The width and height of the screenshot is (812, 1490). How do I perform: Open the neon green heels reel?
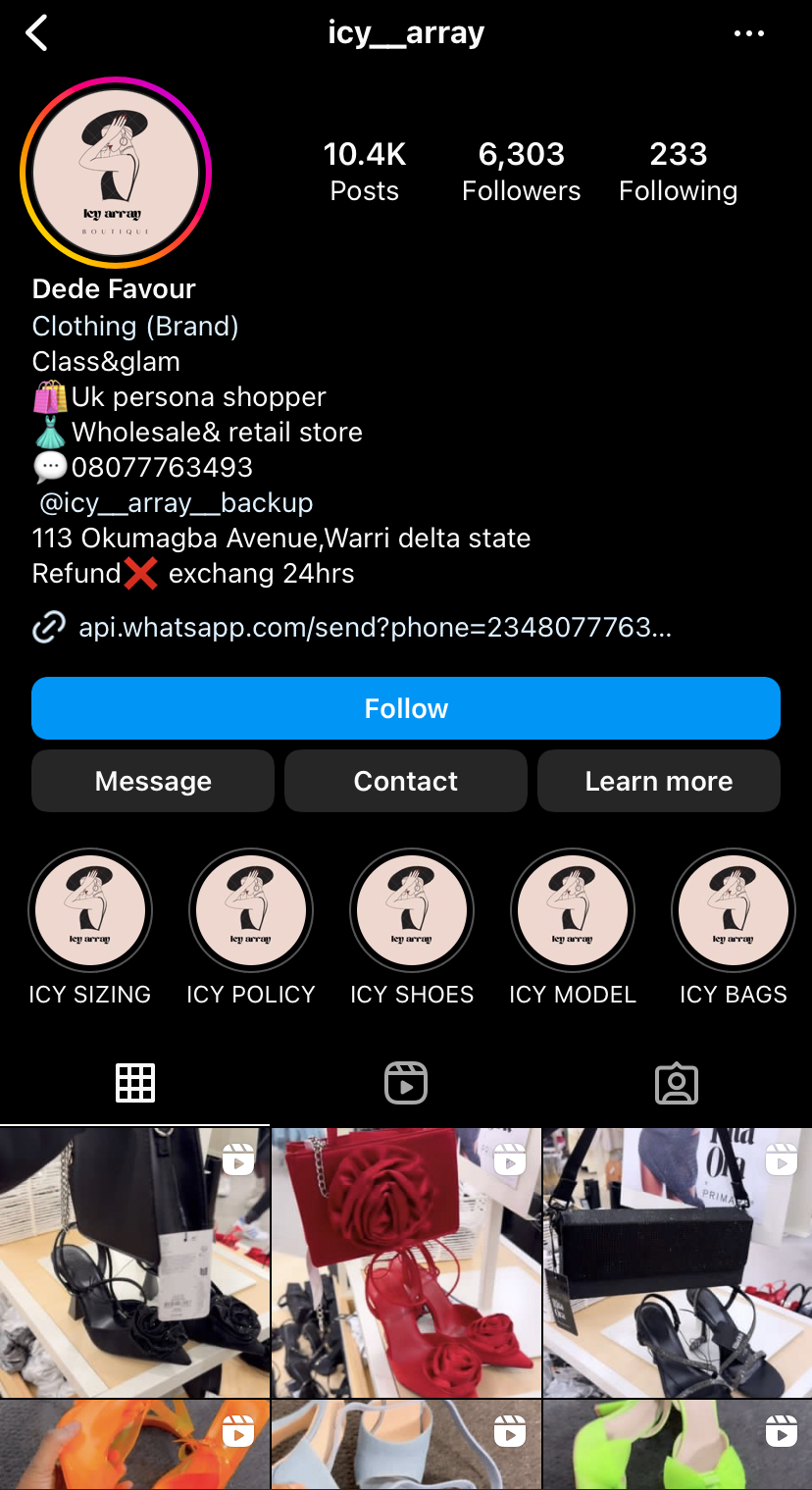(x=678, y=1445)
